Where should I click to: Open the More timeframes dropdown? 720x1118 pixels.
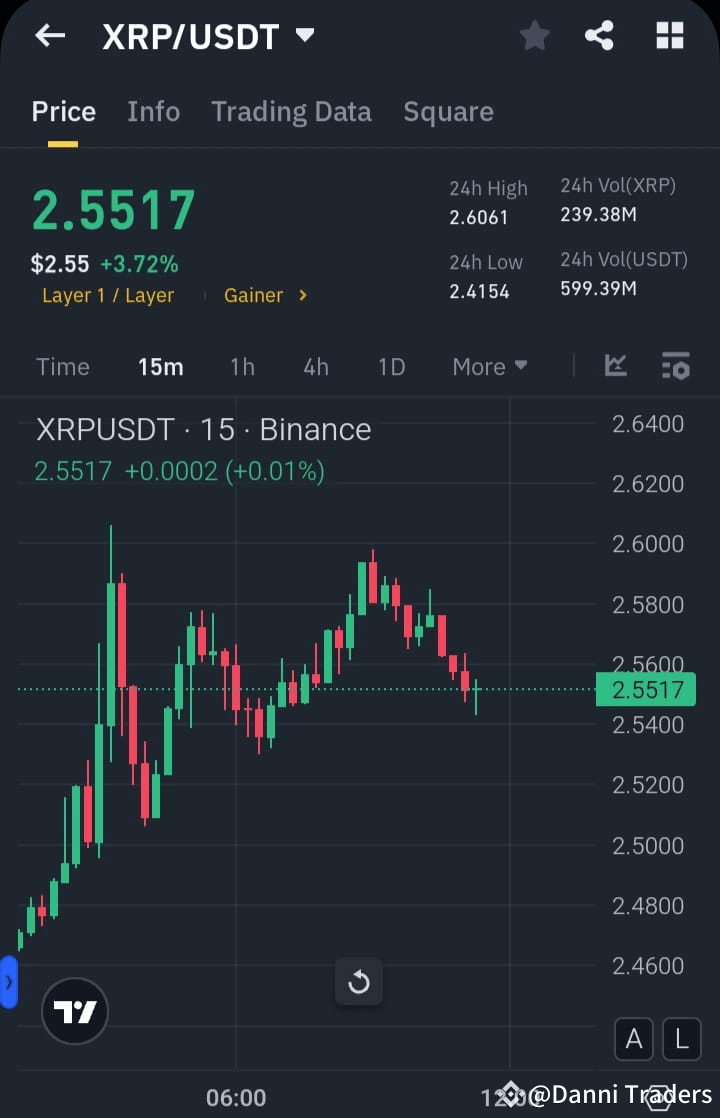coord(489,367)
